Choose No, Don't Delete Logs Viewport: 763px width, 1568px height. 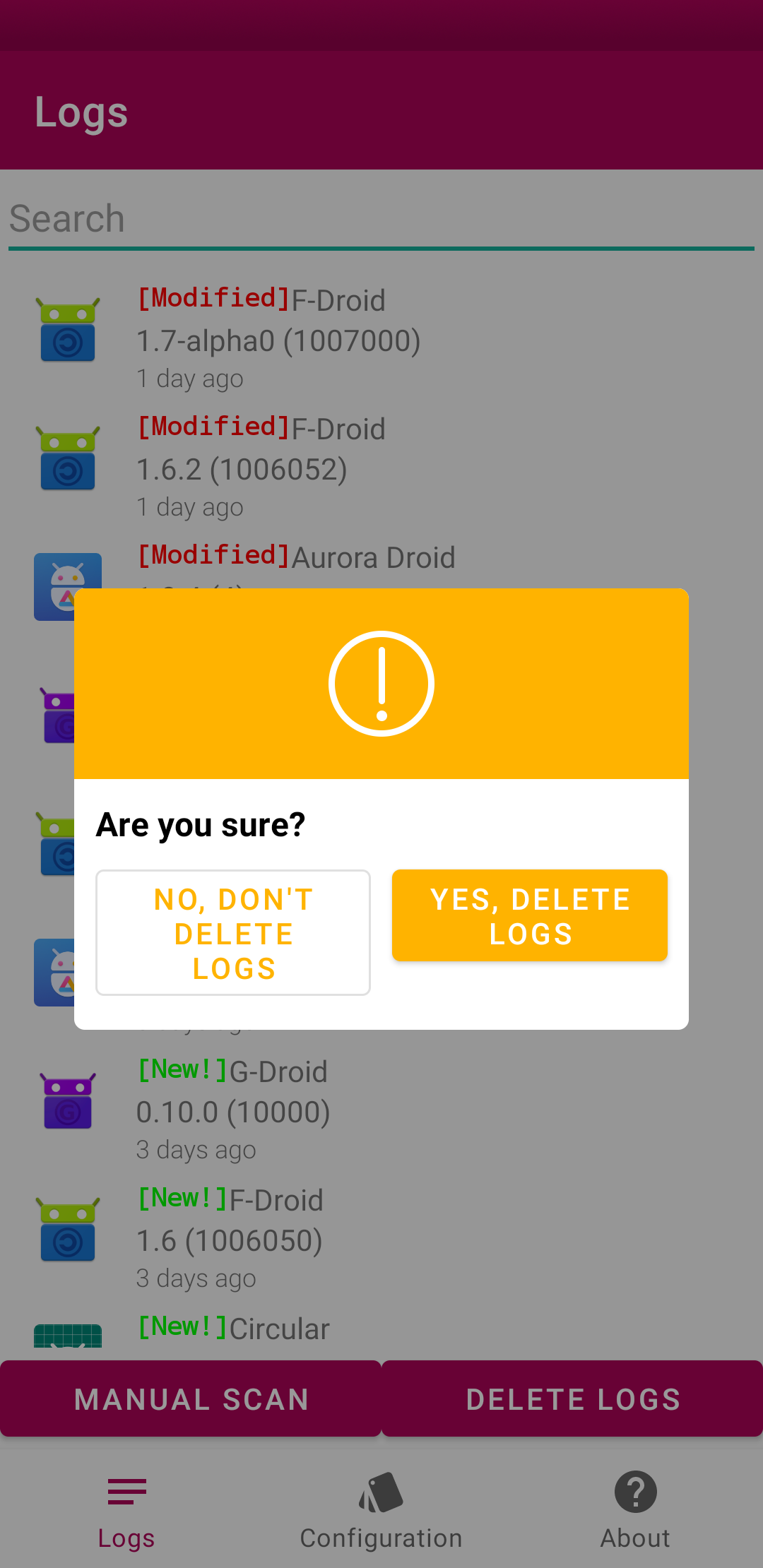(233, 932)
